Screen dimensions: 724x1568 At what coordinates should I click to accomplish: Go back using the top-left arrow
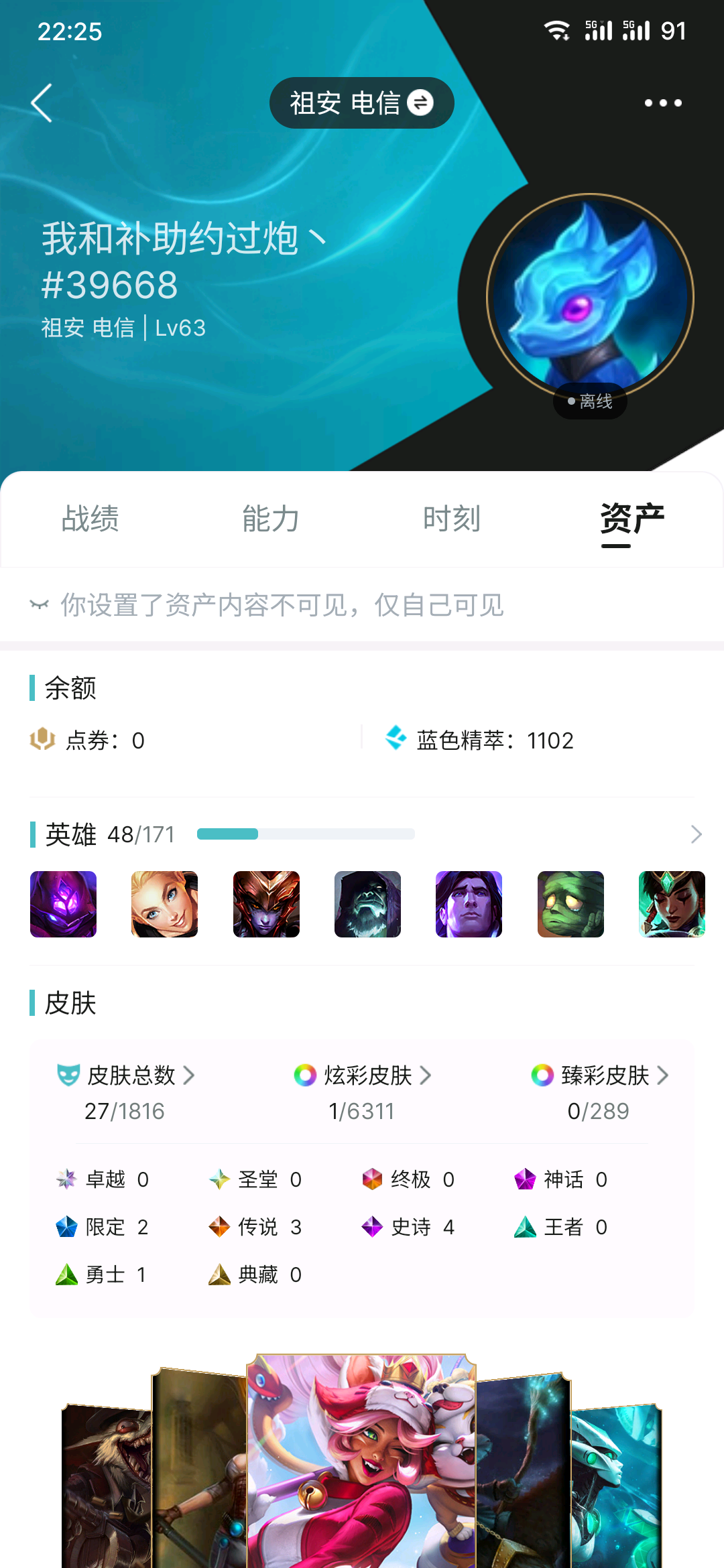point(42,103)
